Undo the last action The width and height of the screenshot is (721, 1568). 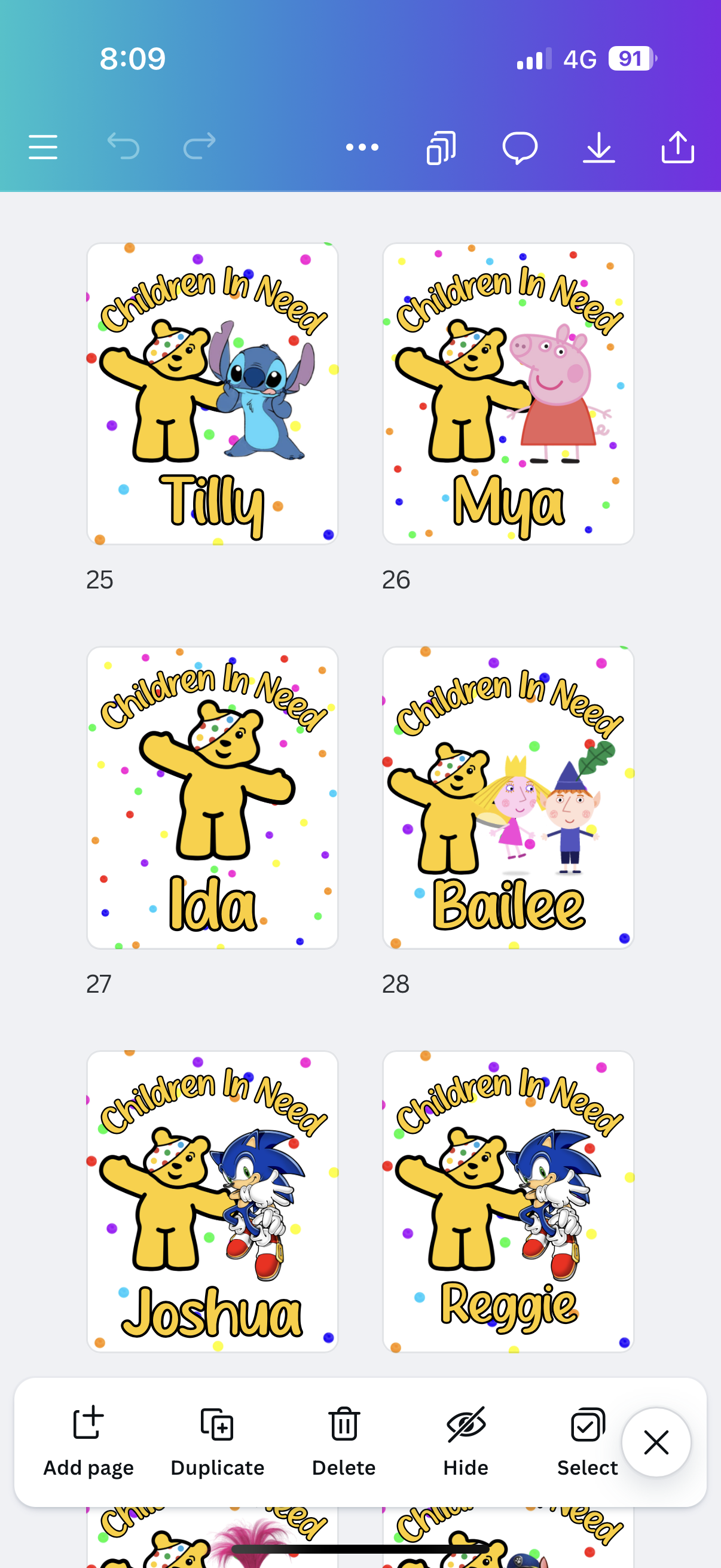pos(124,147)
